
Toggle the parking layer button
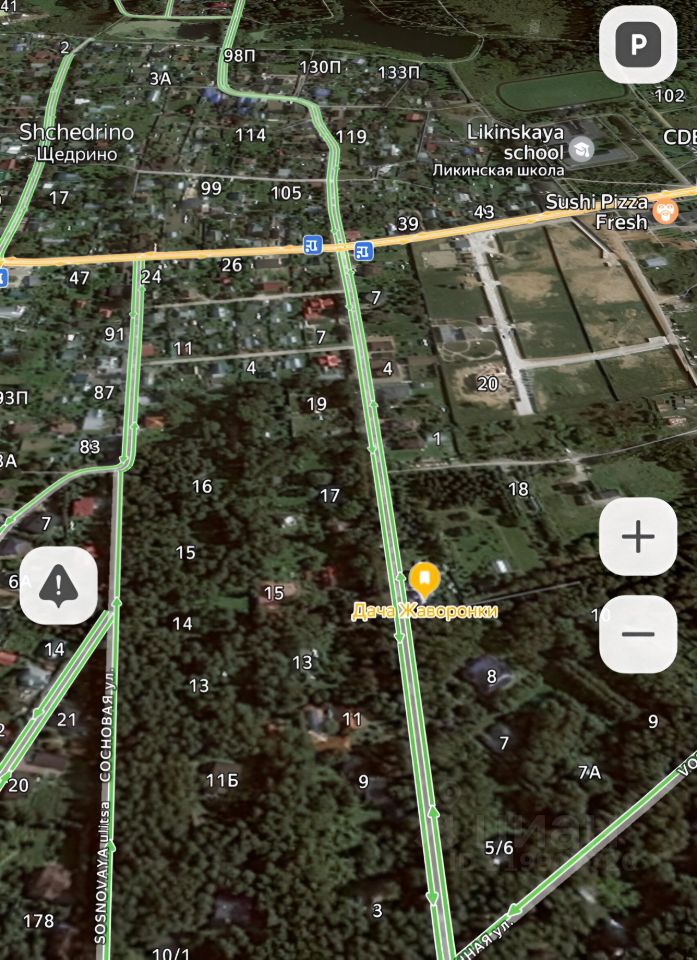[638, 44]
